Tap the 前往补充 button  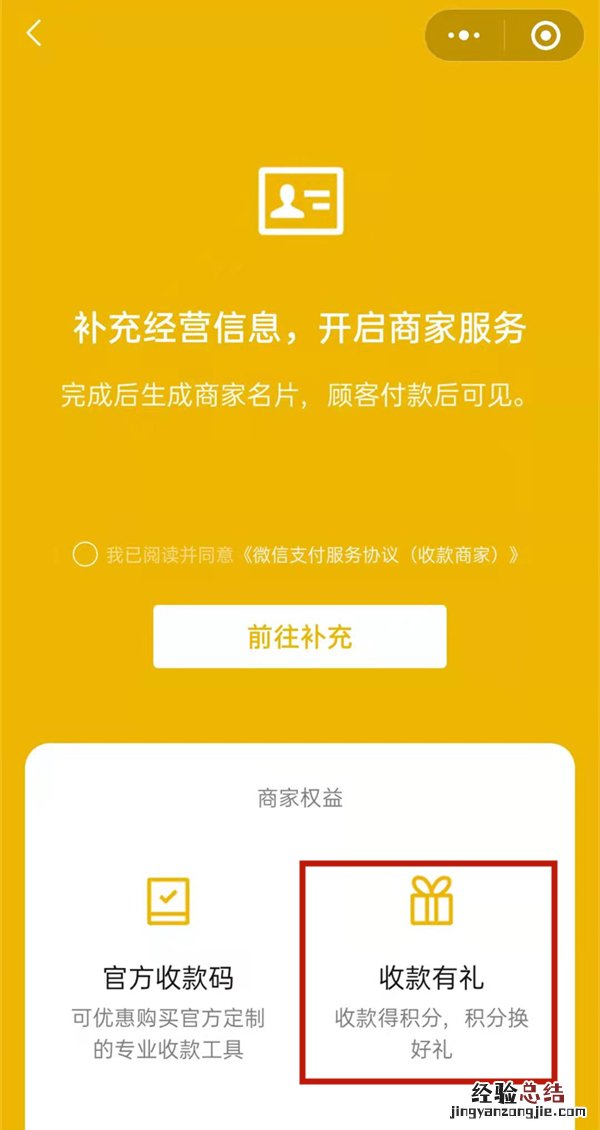click(x=300, y=636)
